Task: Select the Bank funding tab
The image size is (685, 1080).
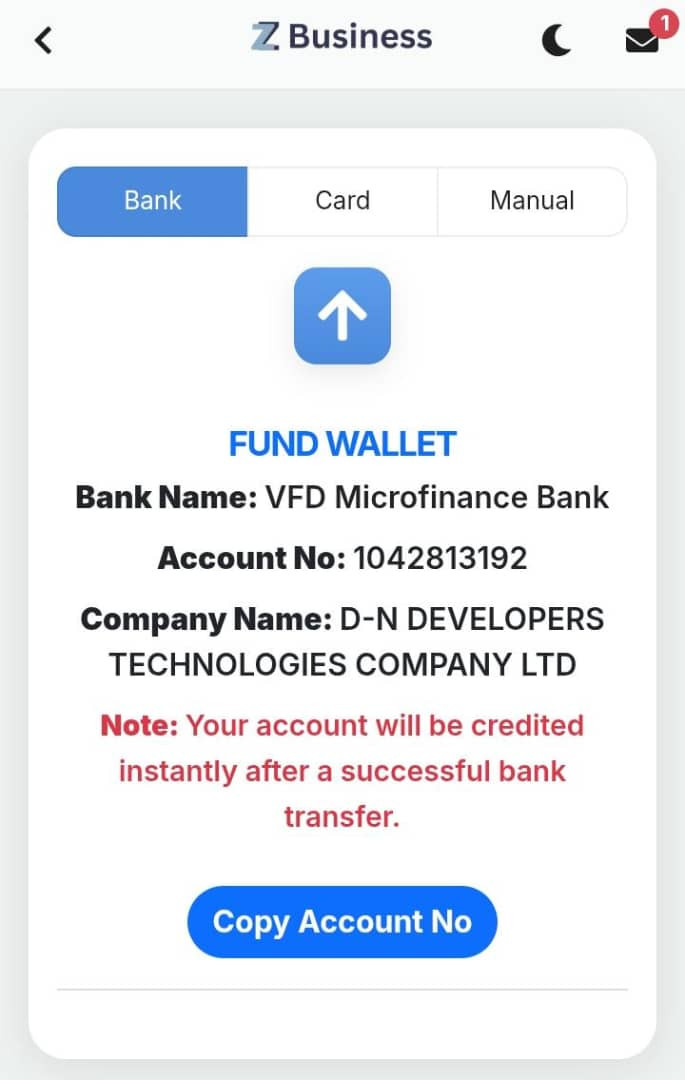Action: [153, 201]
